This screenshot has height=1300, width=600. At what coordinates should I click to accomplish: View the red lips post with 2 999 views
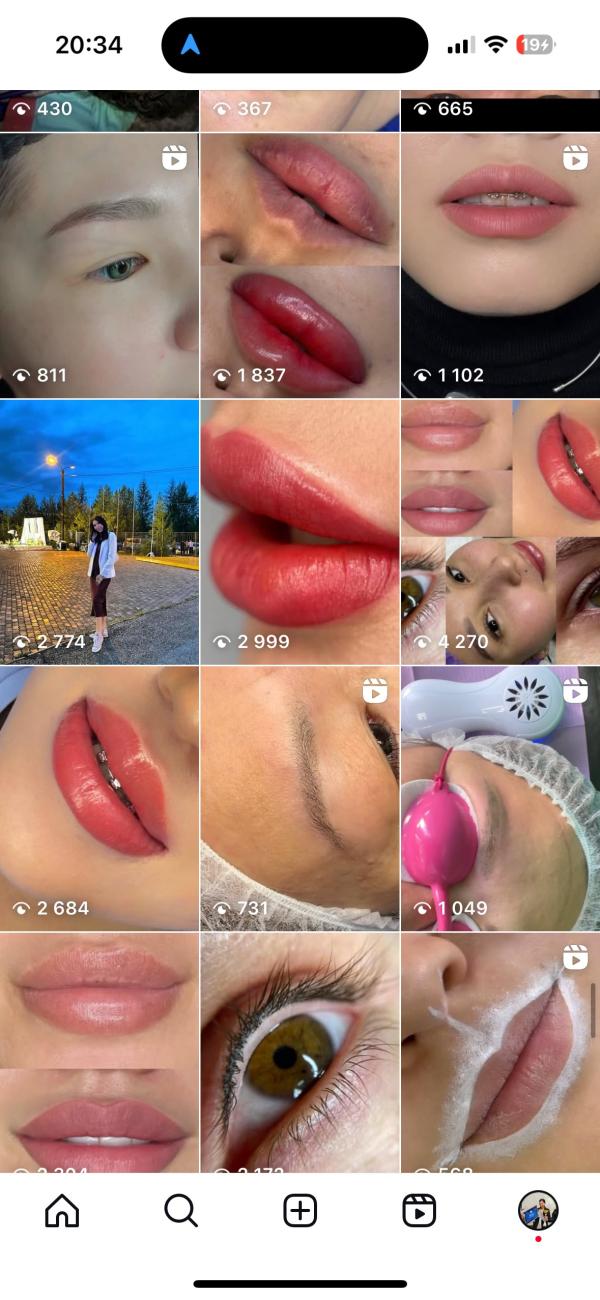click(x=300, y=532)
